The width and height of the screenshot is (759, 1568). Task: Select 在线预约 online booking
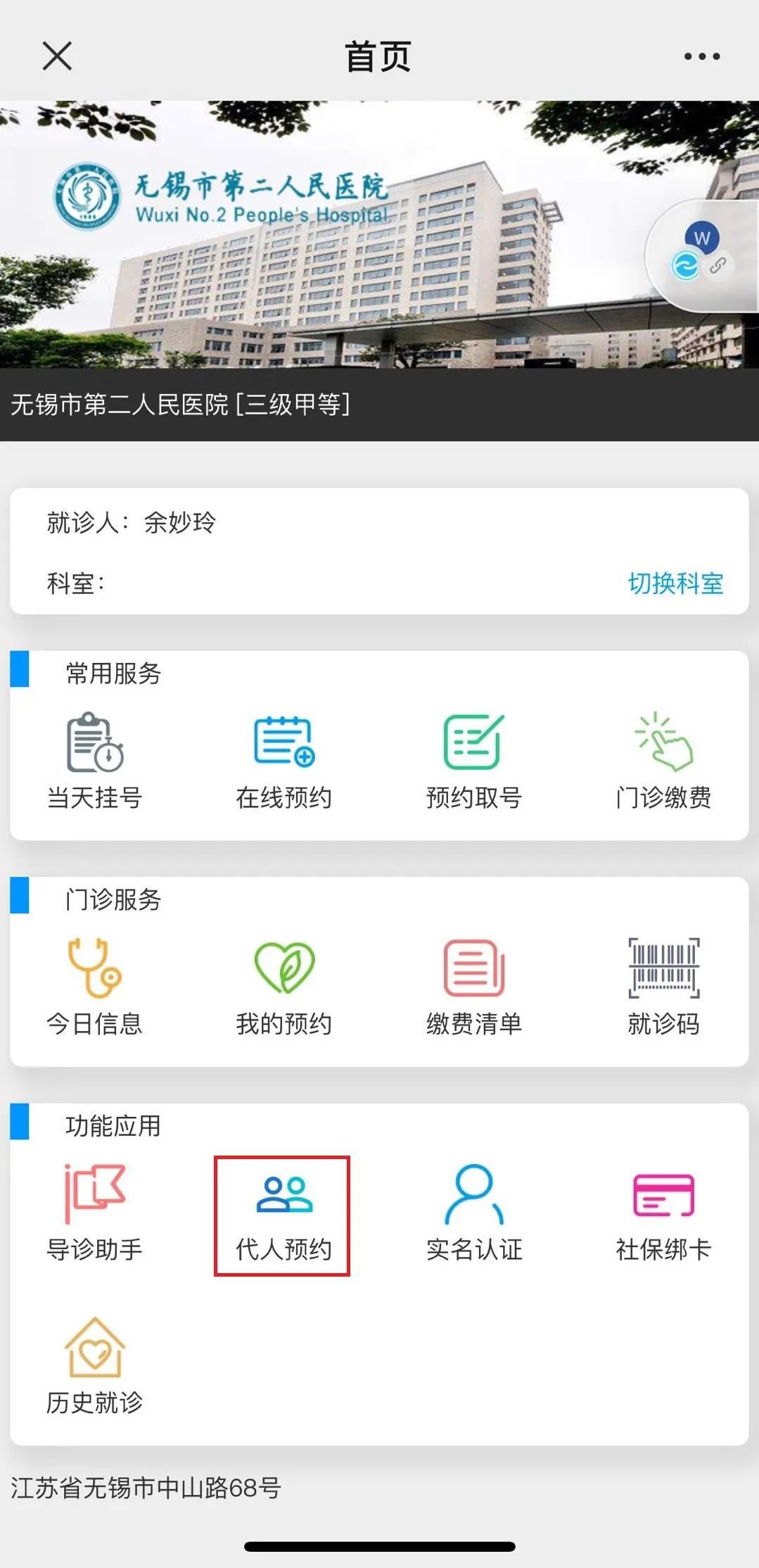(284, 761)
